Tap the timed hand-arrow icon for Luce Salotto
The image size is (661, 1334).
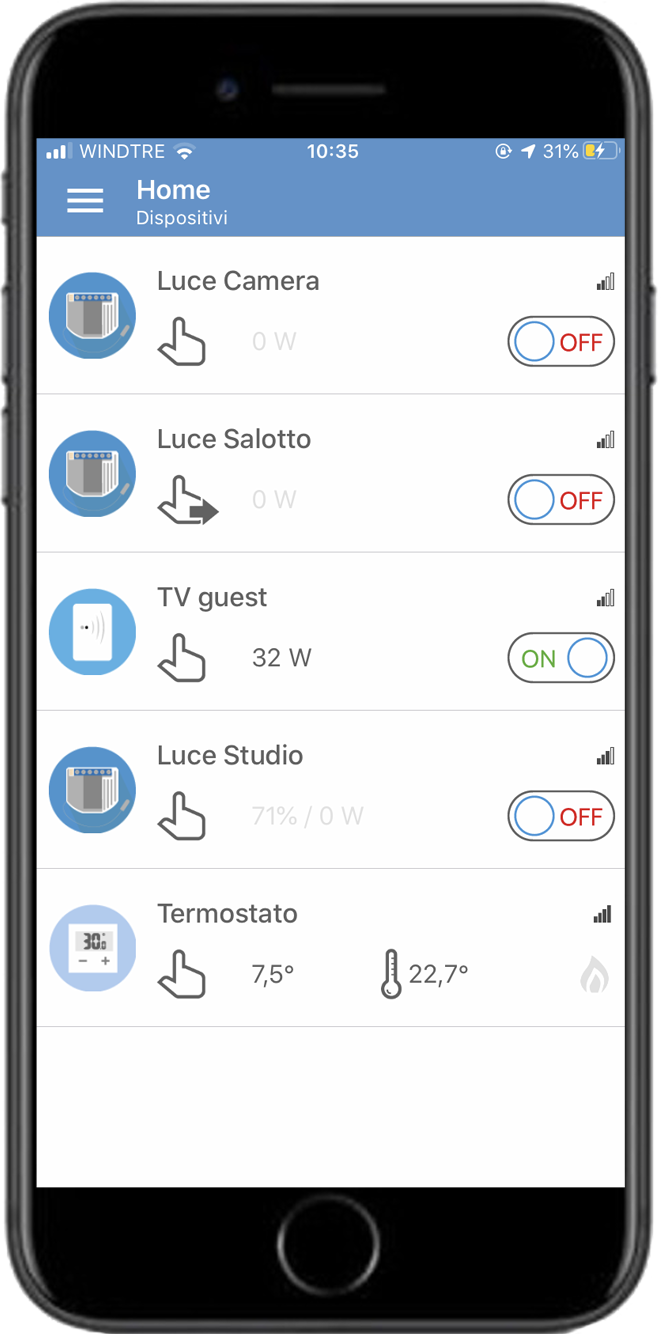(x=188, y=500)
